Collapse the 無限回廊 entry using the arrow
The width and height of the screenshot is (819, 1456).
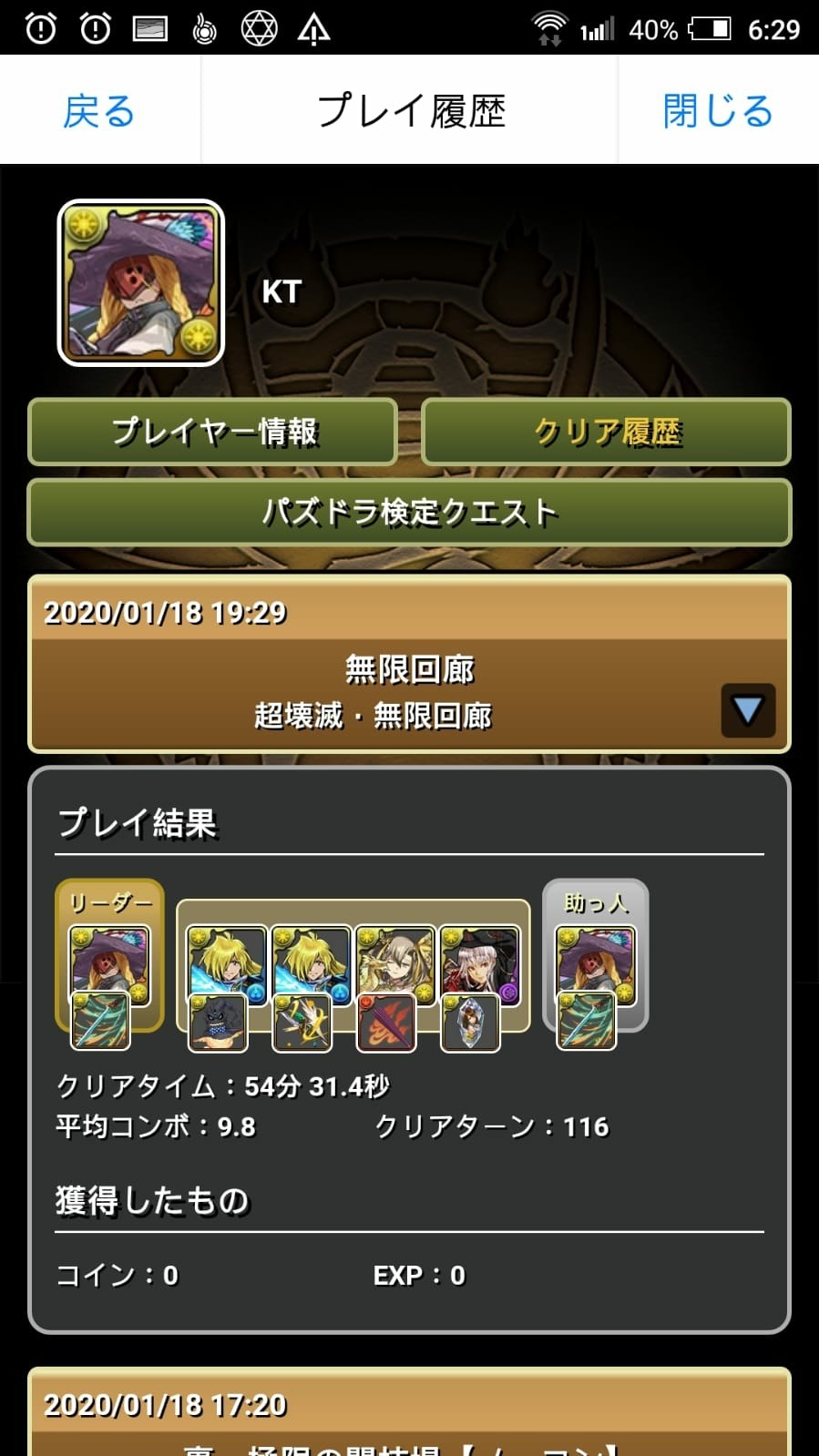pos(748,710)
